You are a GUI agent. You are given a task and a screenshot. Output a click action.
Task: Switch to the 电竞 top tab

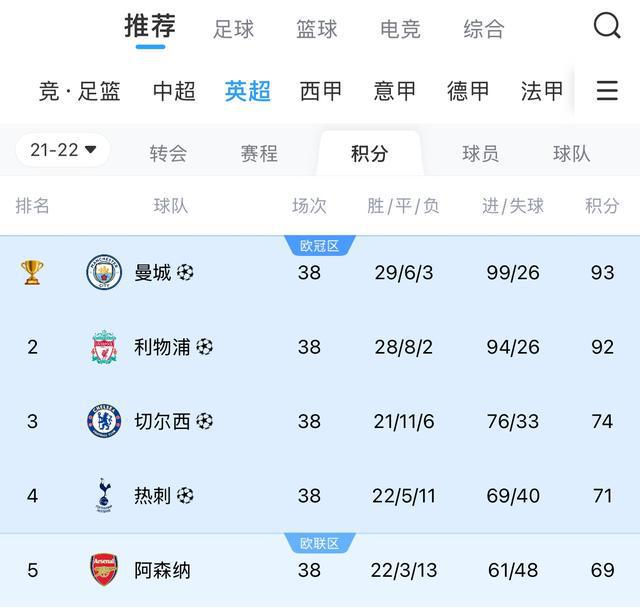(x=400, y=29)
